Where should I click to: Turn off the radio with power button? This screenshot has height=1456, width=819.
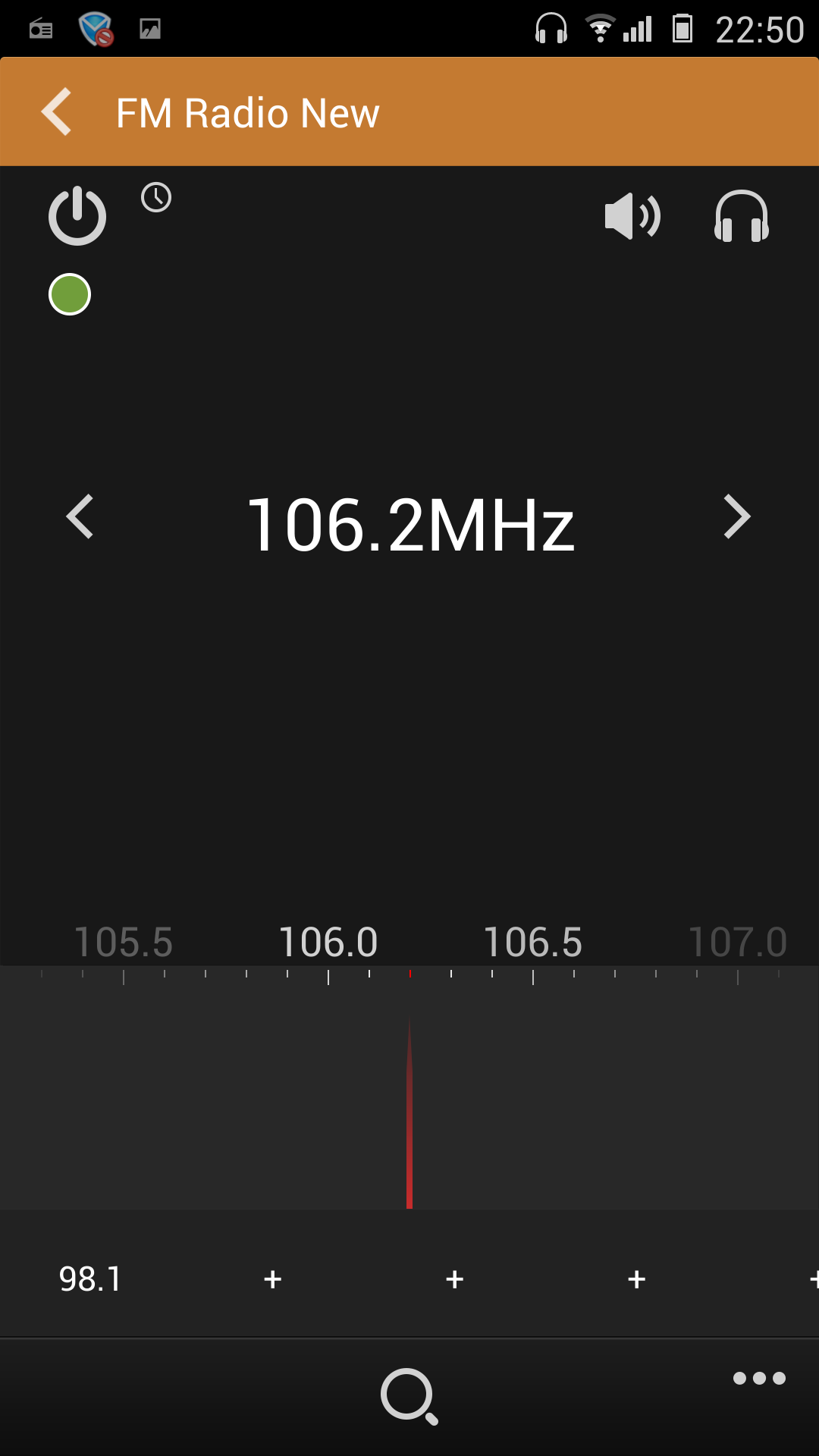click(x=77, y=216)
